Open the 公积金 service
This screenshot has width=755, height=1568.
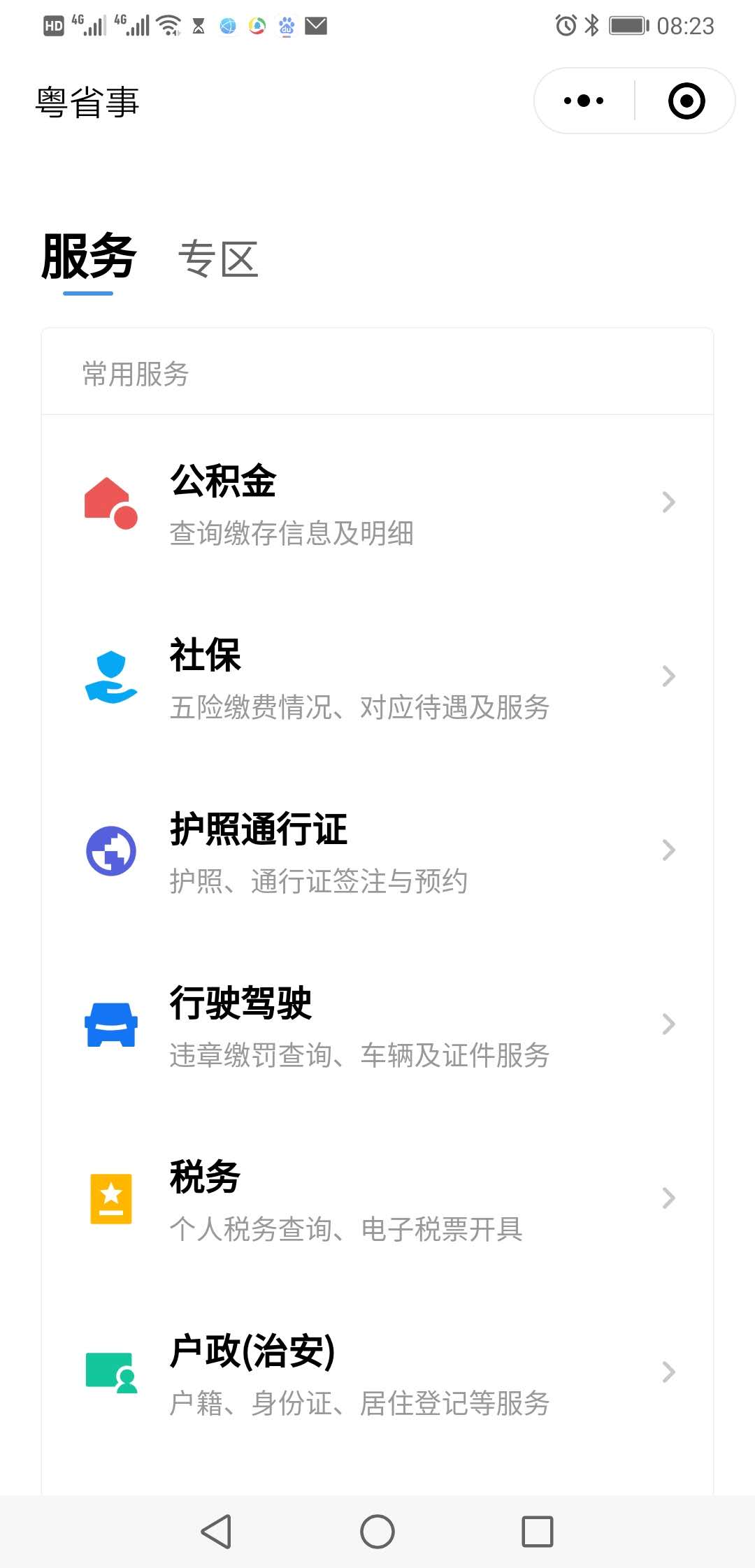[377, 503]
